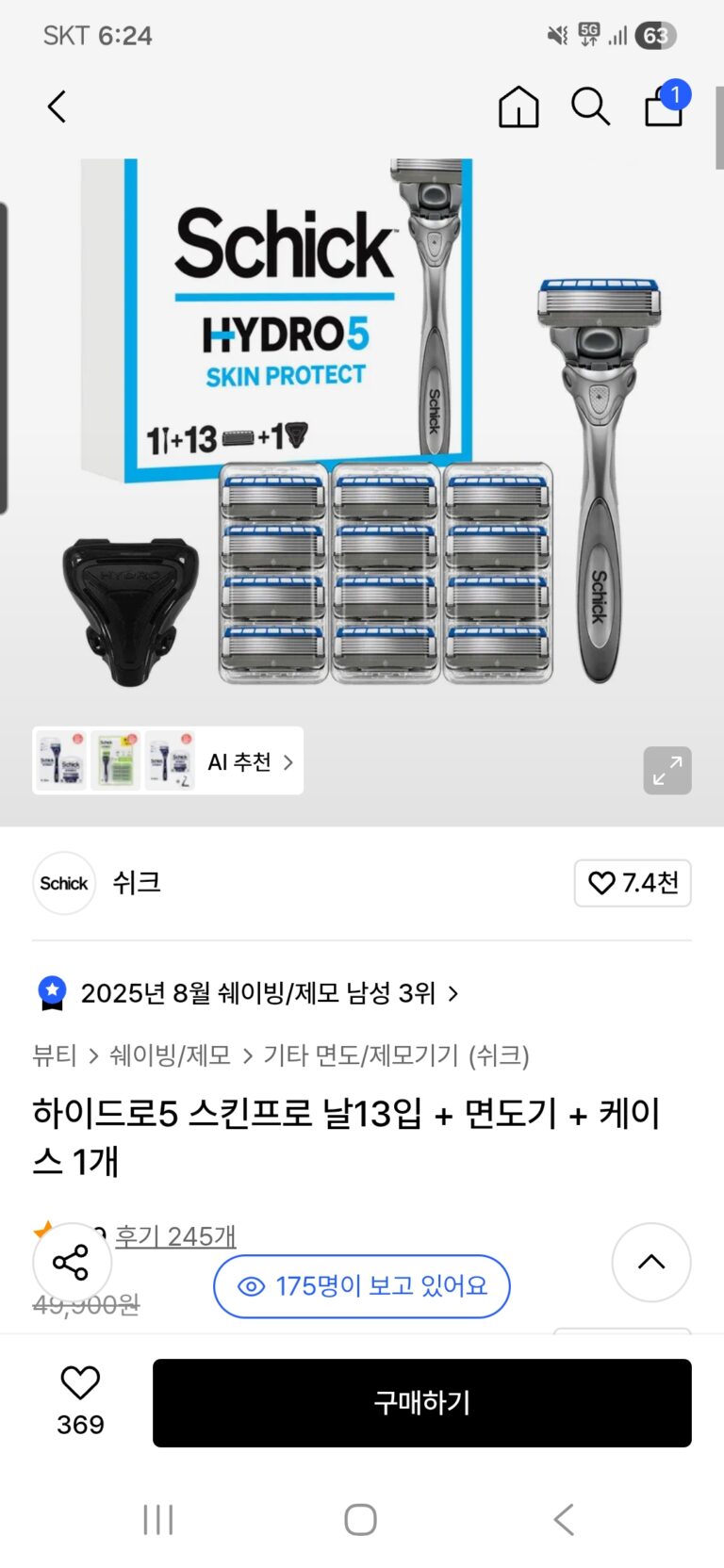
Task: Go to the 뷰티 category
Action: [55, 1055]
